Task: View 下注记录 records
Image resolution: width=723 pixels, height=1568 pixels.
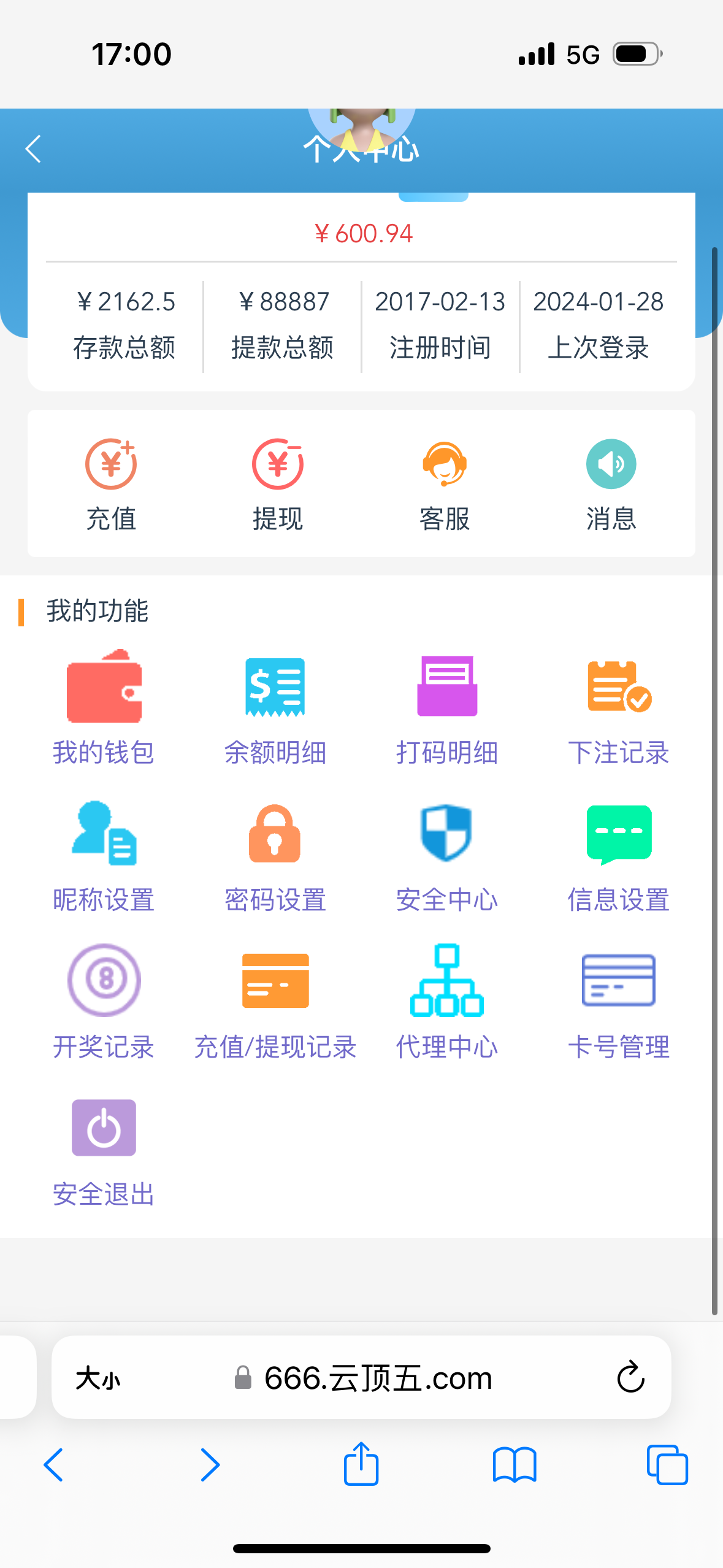Action: (619, 707)
